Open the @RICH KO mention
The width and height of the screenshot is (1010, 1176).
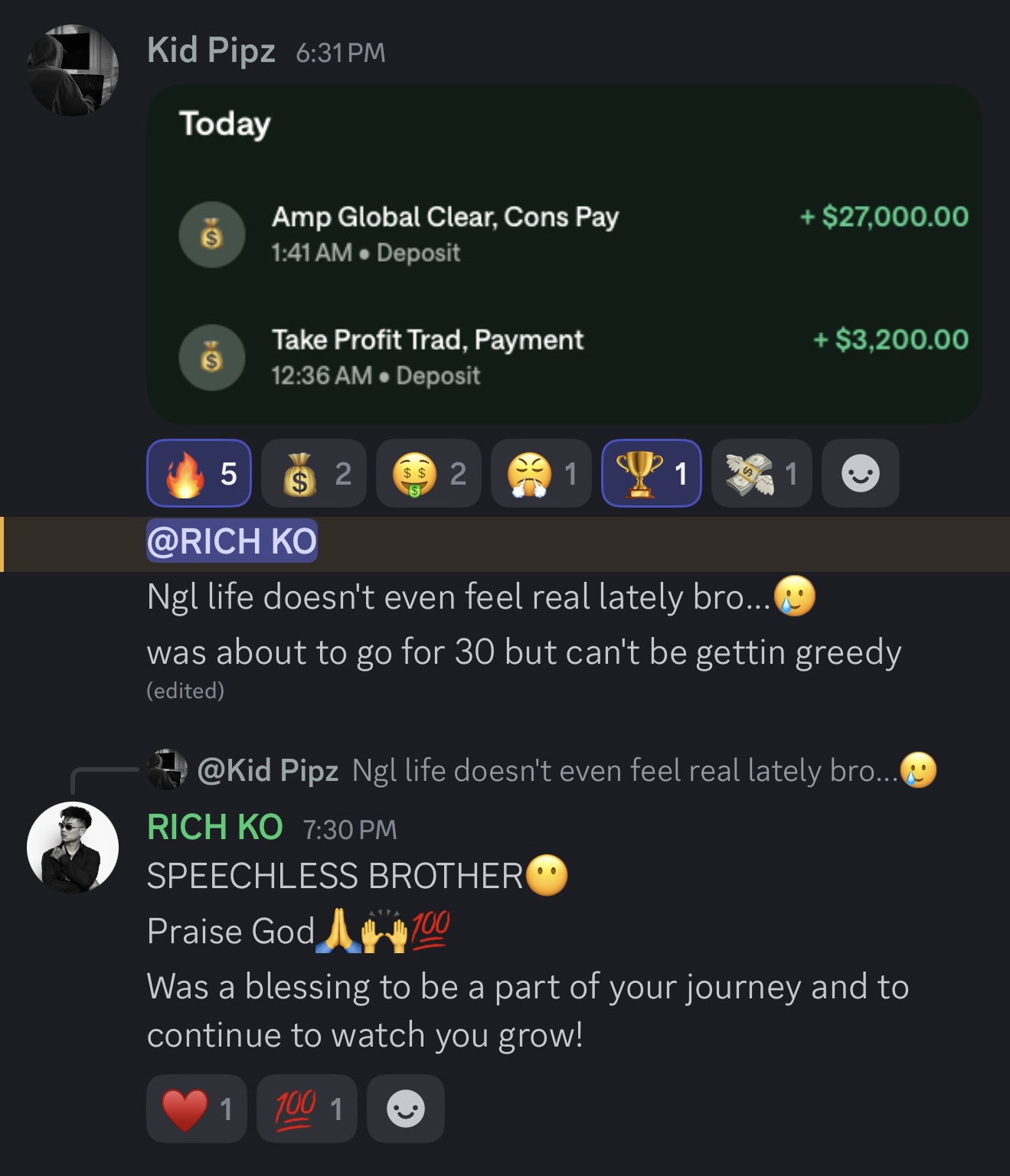pyautogui.click(x=231, y=541)
